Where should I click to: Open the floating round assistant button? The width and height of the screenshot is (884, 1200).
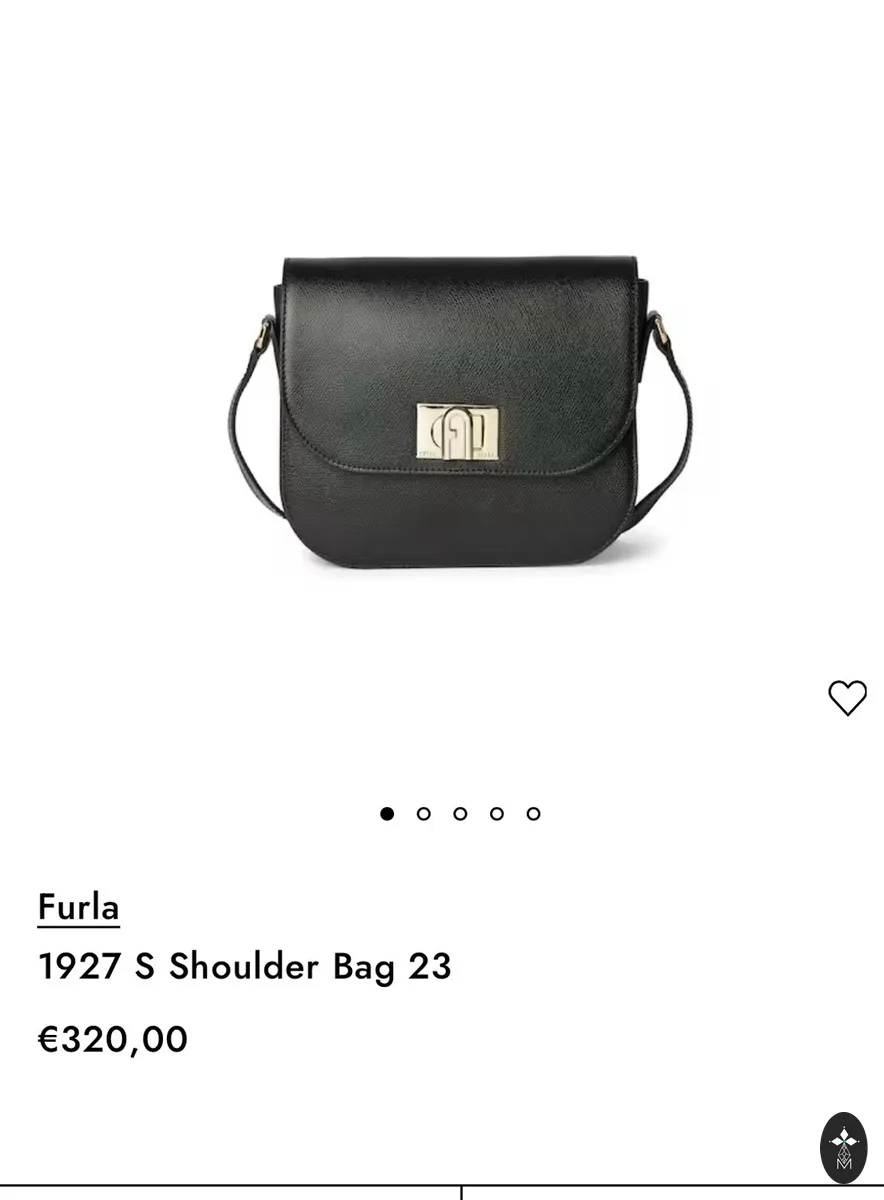click(x=844, y=1148)
